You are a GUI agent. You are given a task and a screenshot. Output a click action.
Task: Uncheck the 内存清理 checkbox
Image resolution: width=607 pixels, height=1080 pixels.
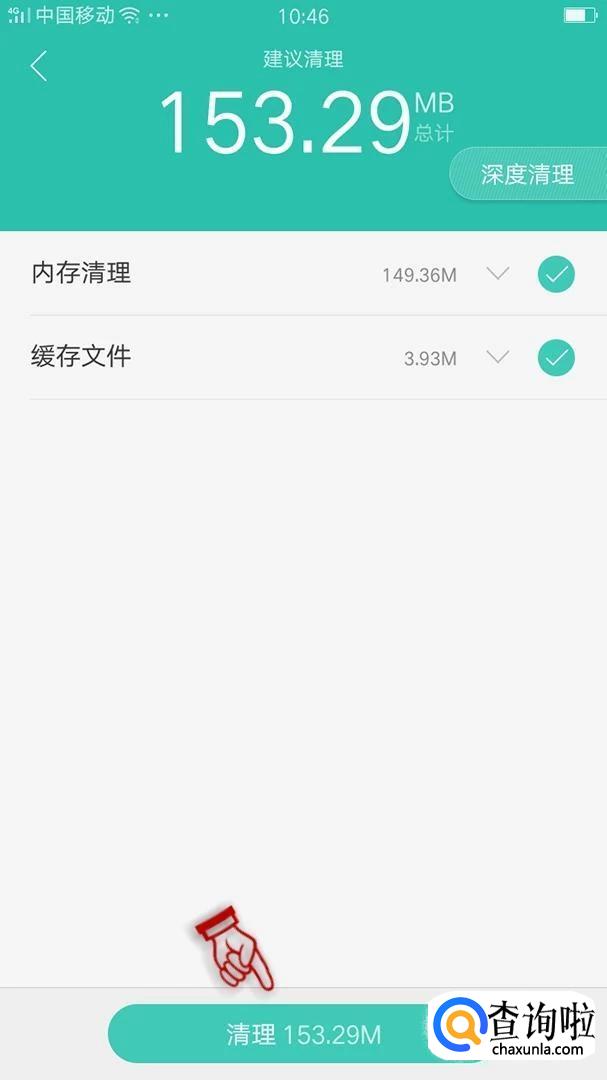(556, 274)
